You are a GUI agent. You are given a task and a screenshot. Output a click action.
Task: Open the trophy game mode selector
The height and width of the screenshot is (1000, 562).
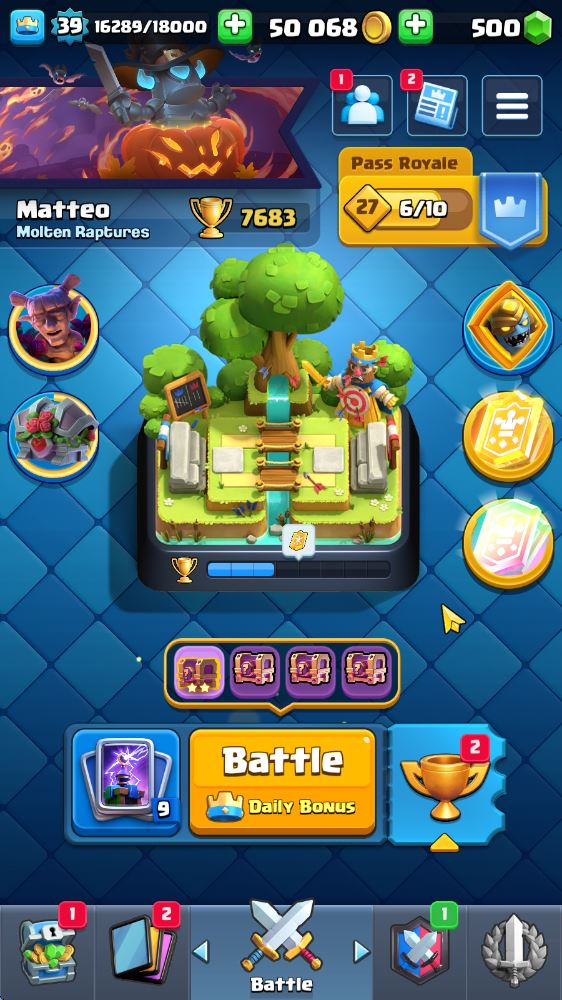(x=446, y=783)
